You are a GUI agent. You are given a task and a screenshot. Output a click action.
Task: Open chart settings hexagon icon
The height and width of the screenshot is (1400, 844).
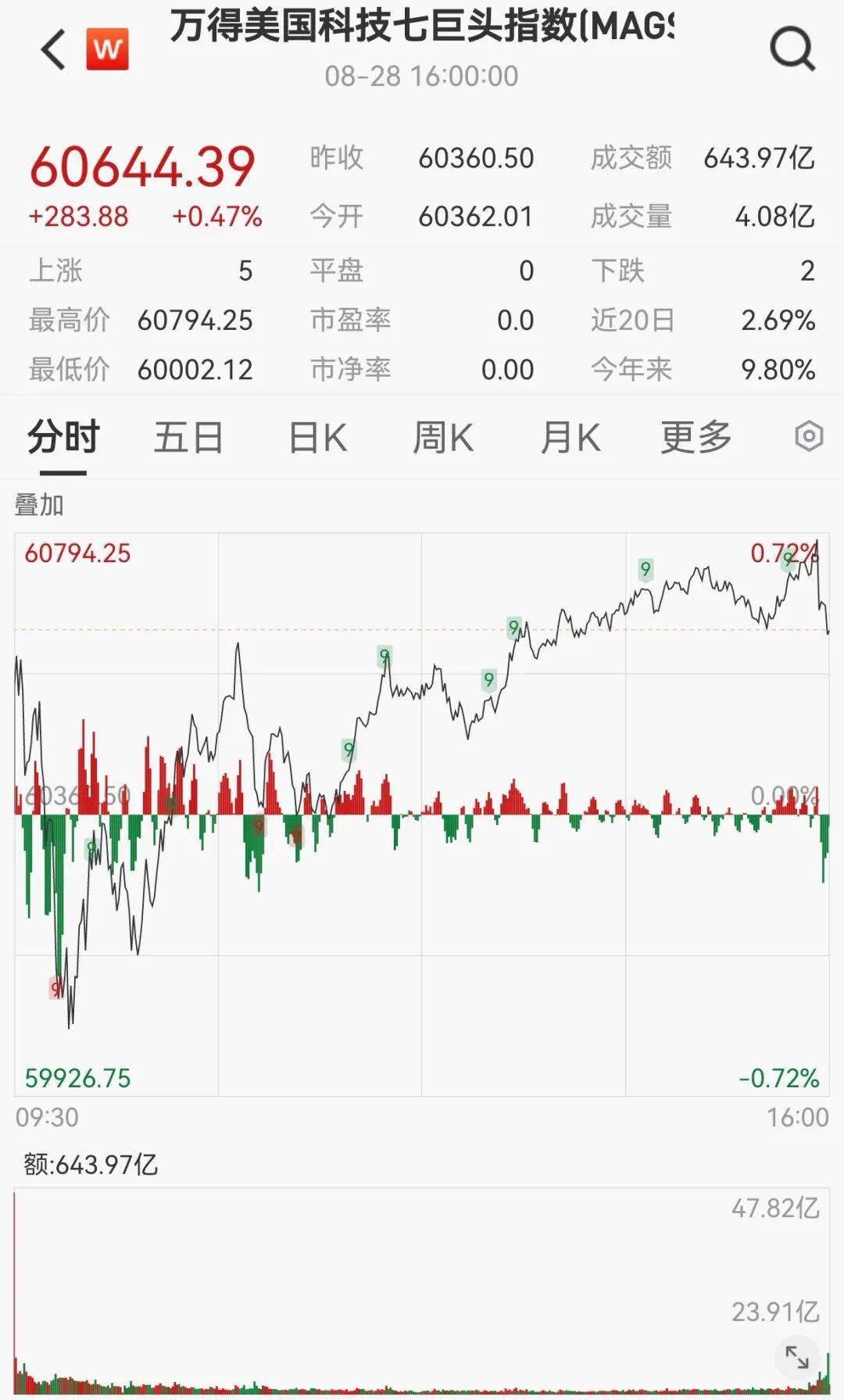point(809,436)
